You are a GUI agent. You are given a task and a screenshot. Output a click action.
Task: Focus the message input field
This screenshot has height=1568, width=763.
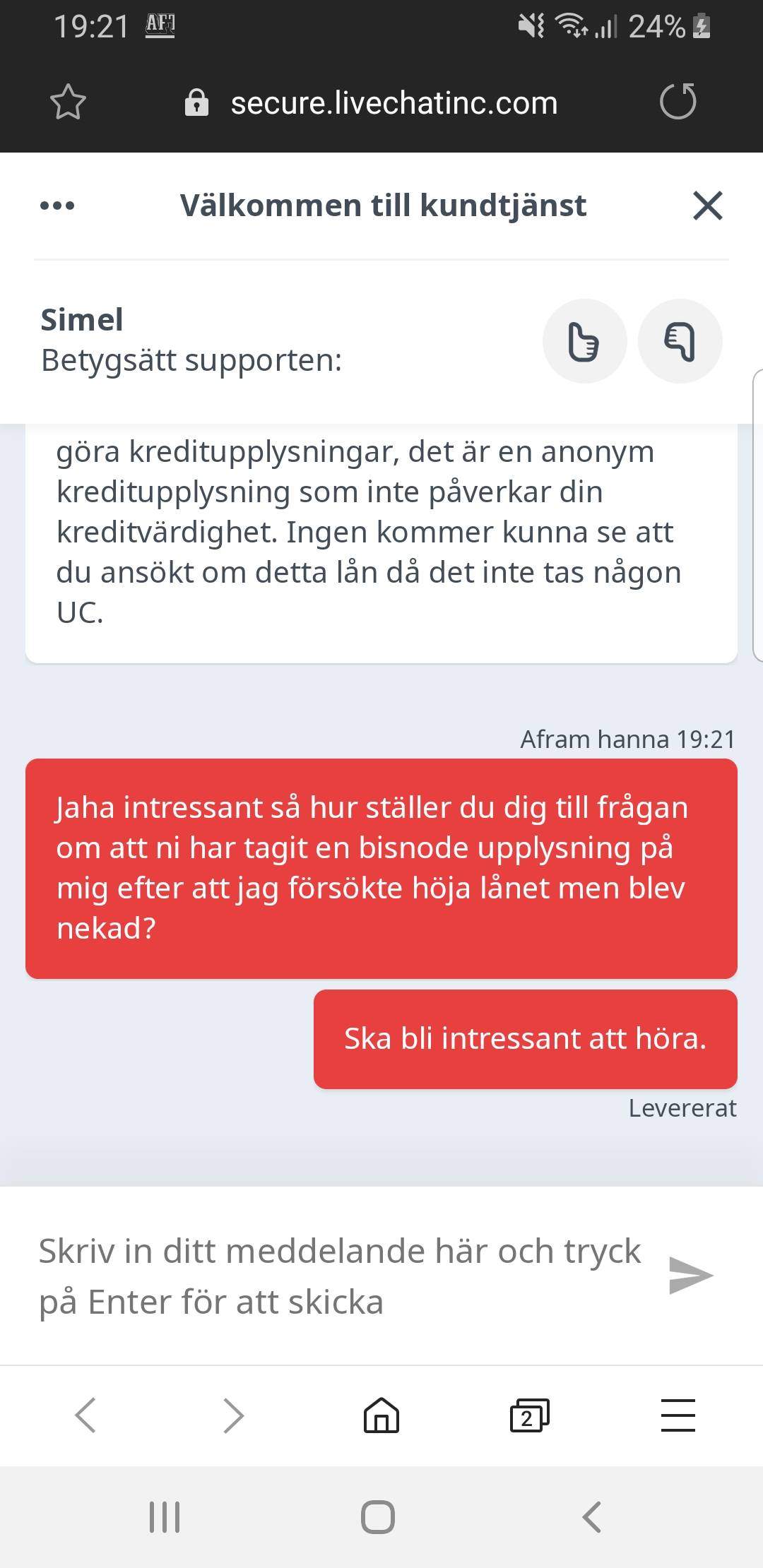pos(339,1276)
